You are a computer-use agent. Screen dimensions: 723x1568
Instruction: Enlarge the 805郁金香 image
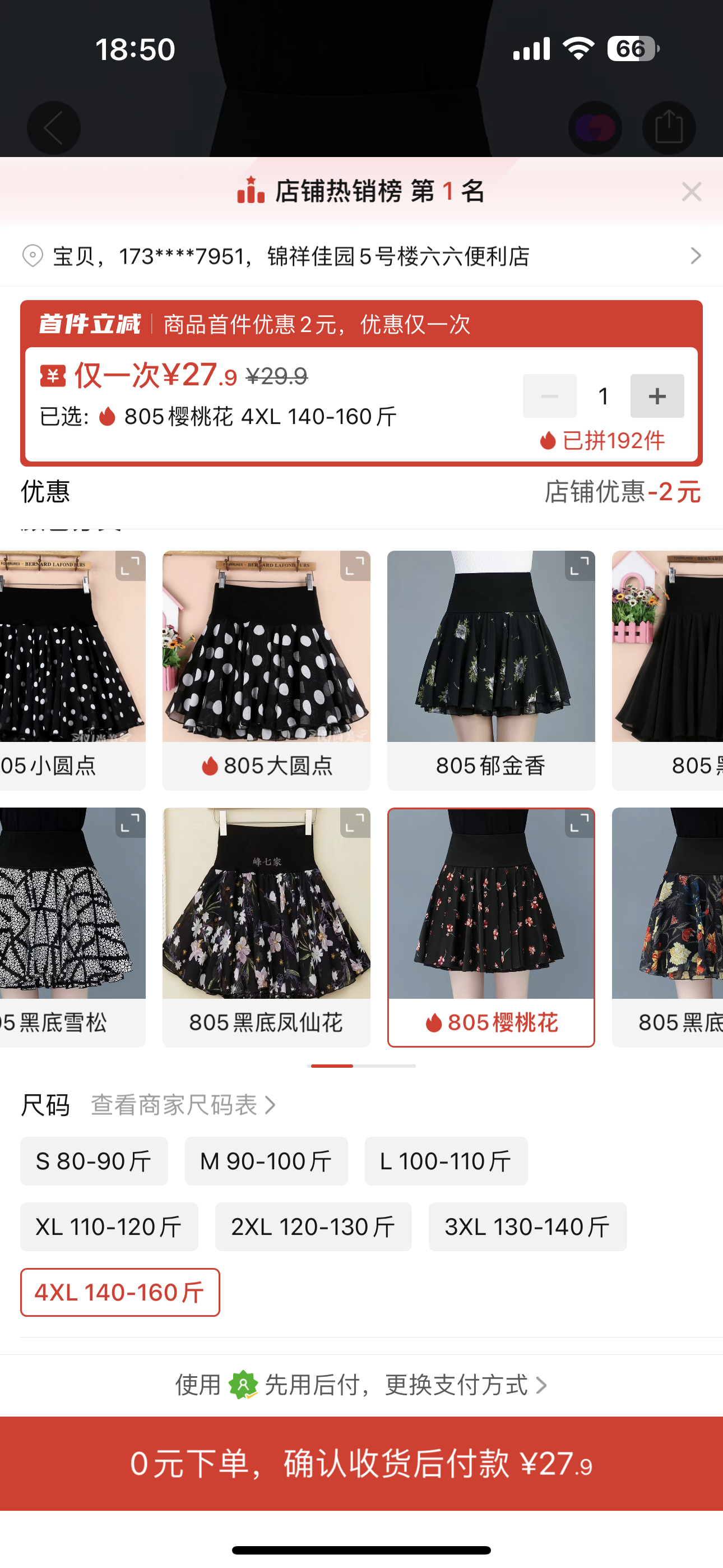tap(580, 567)
